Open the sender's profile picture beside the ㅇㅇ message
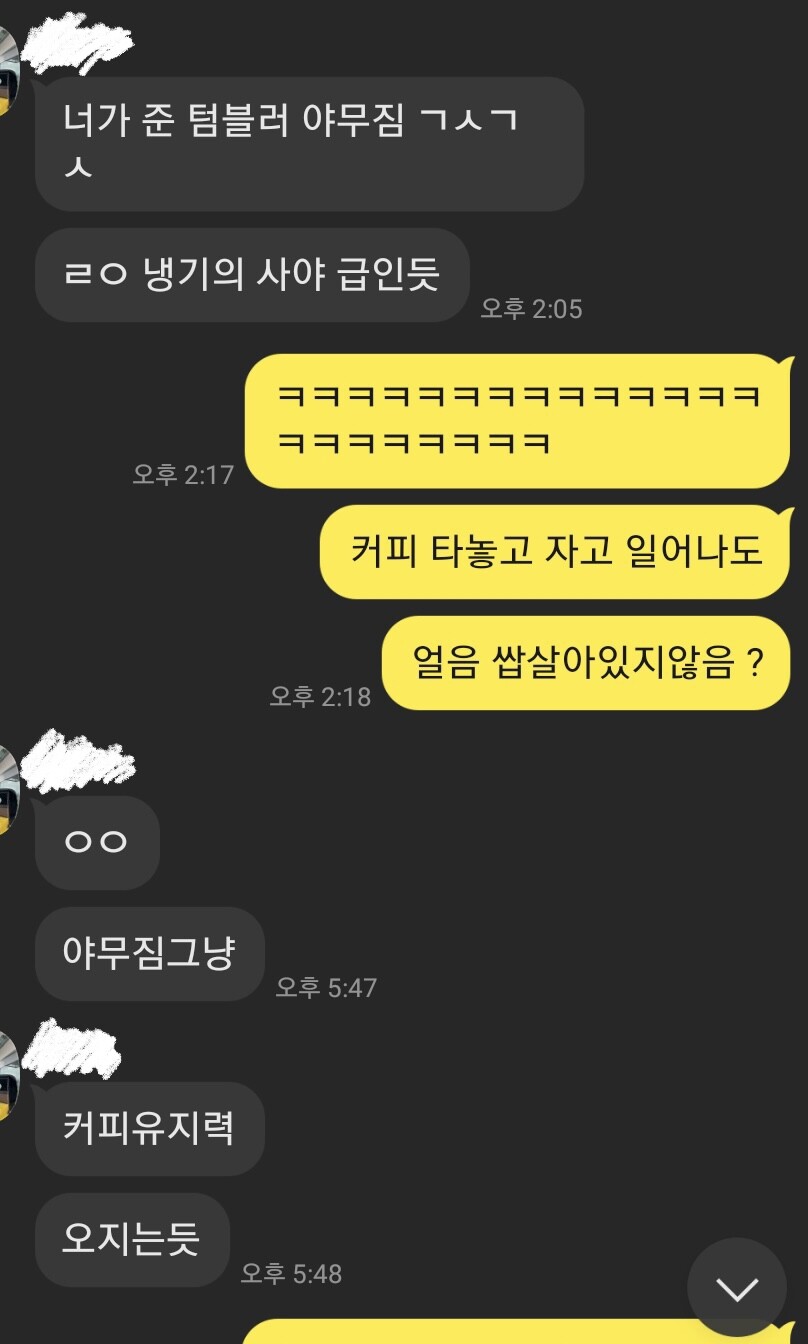This screenshot has width=808, height=1344. click(x=8, y=790)
